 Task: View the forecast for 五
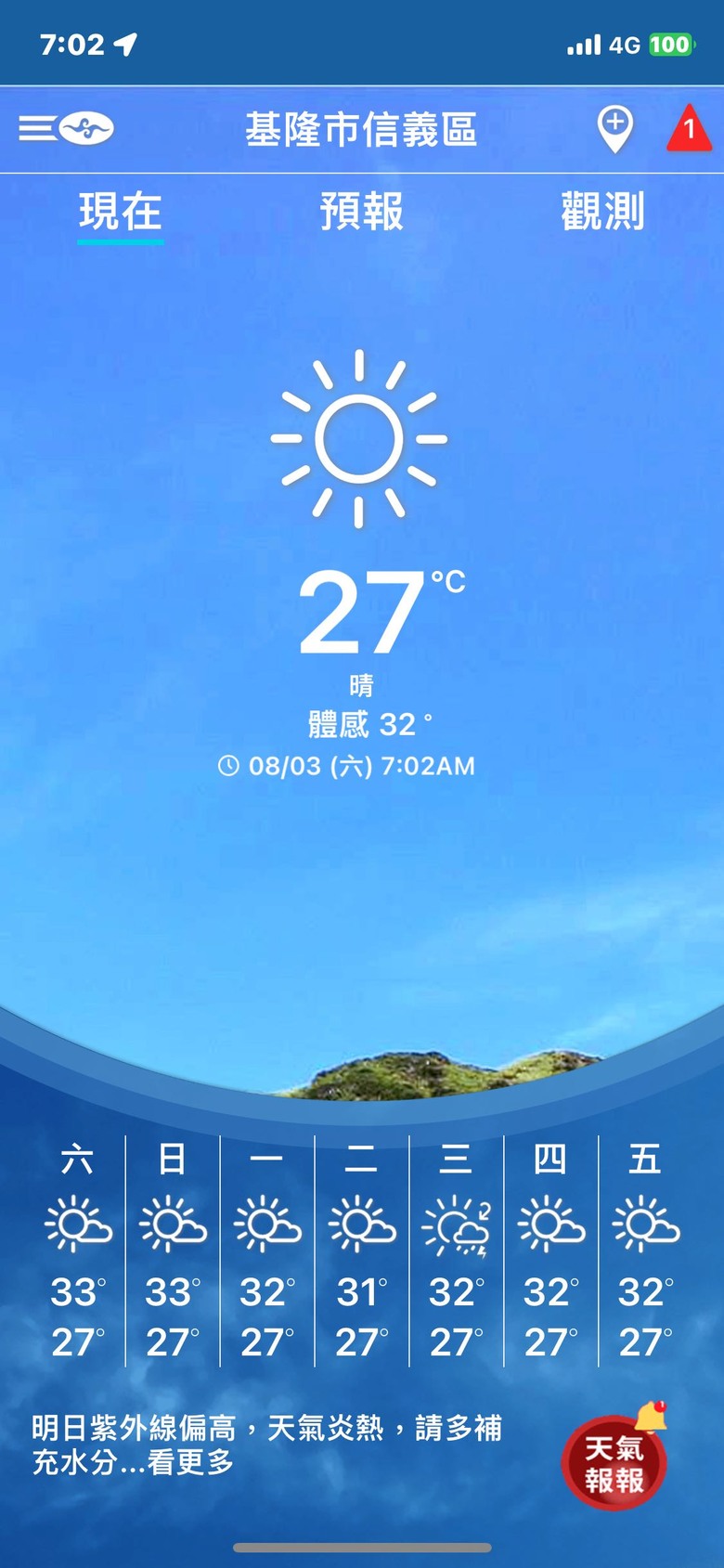click(645, 1249)
